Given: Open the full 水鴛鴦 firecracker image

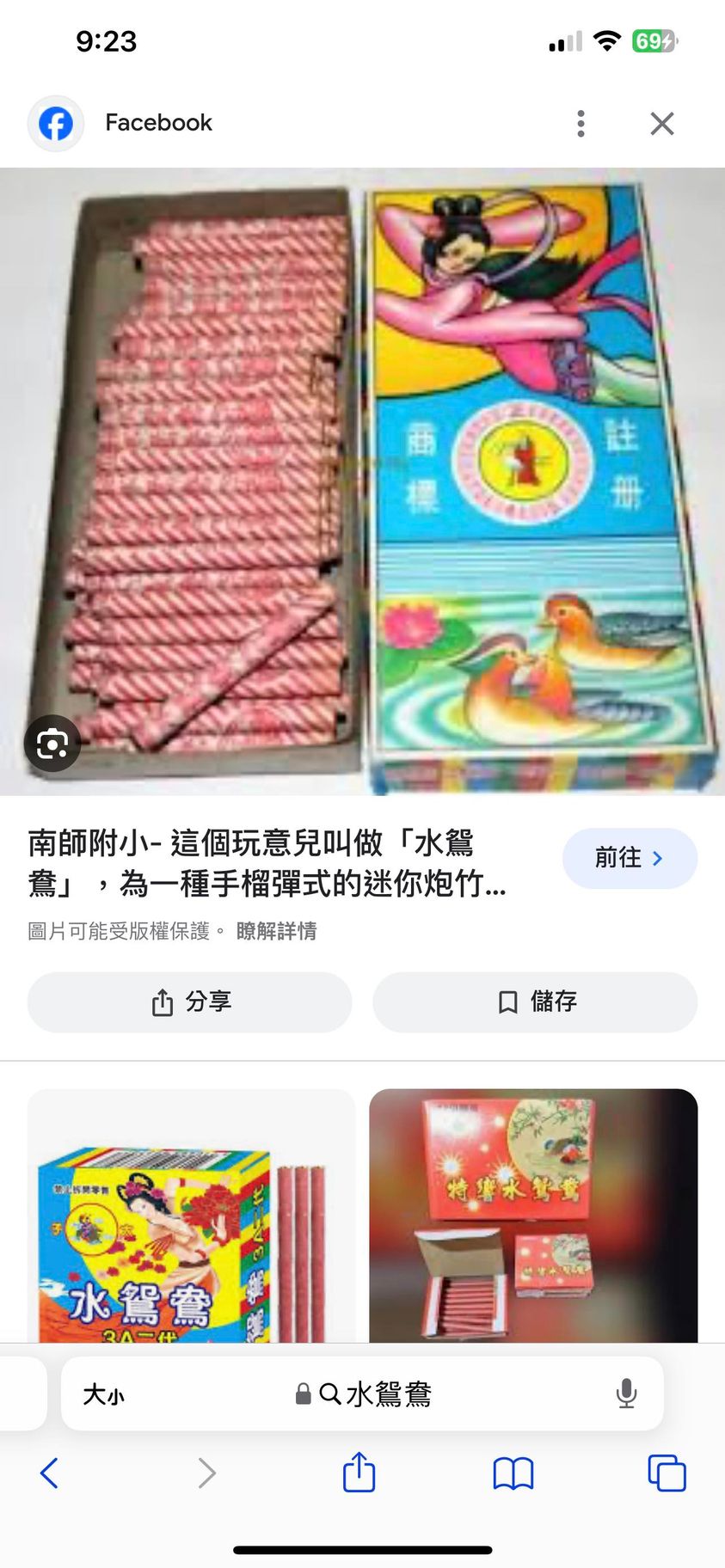Looking at the screenshot, I should point(363,481).
